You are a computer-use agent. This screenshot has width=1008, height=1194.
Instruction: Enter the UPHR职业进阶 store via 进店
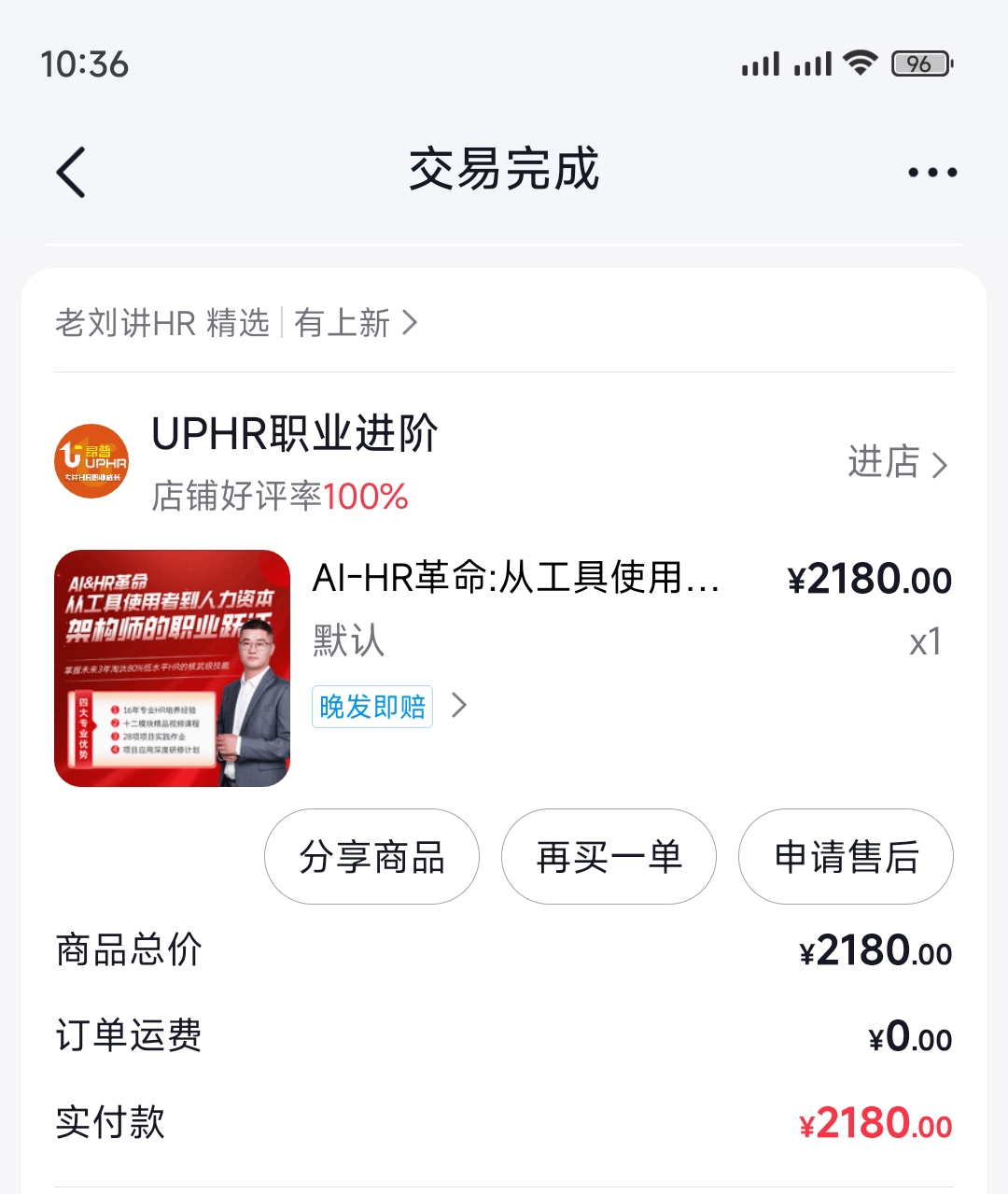coord(897,463)
